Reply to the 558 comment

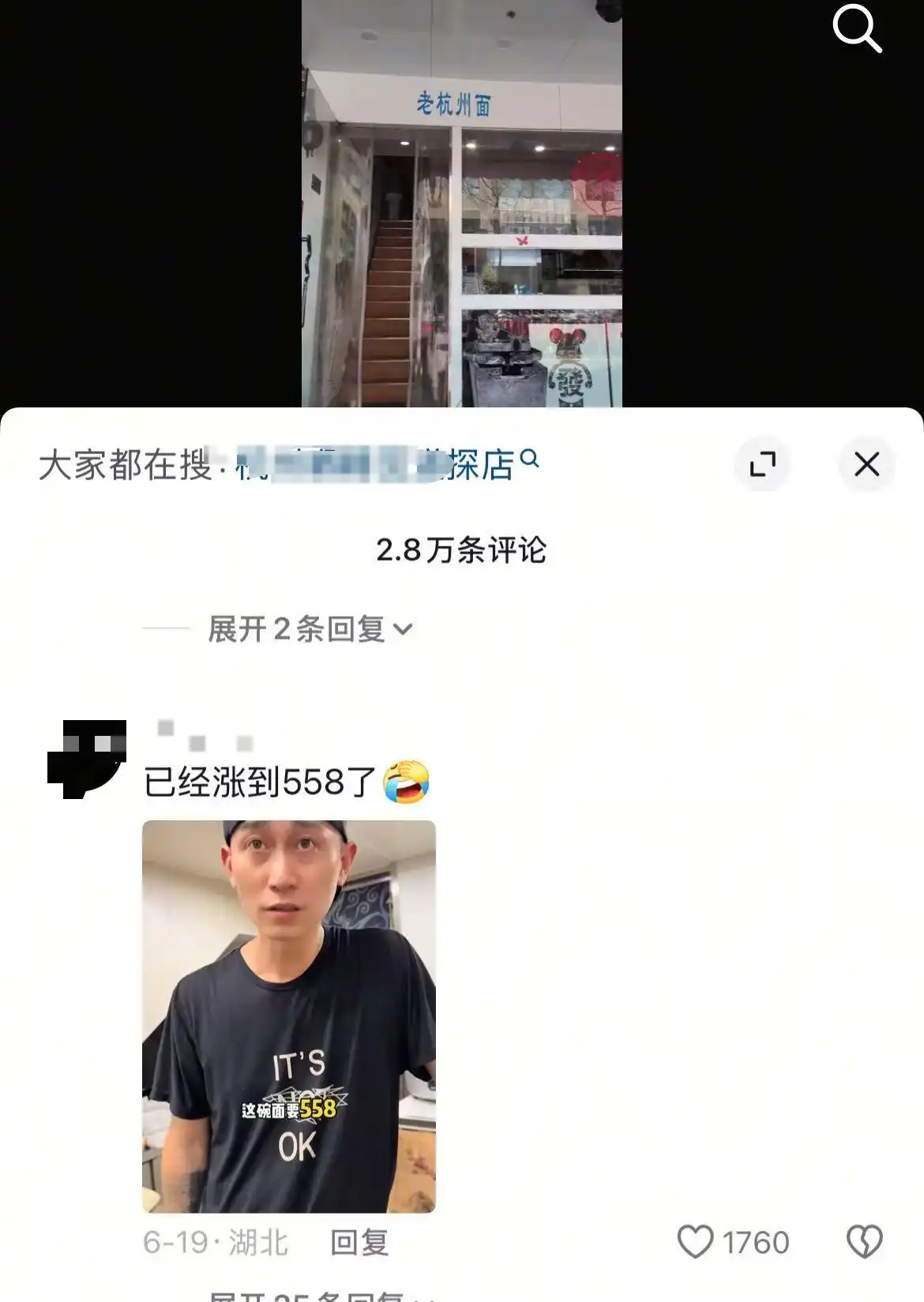(x=359, y=1243)
